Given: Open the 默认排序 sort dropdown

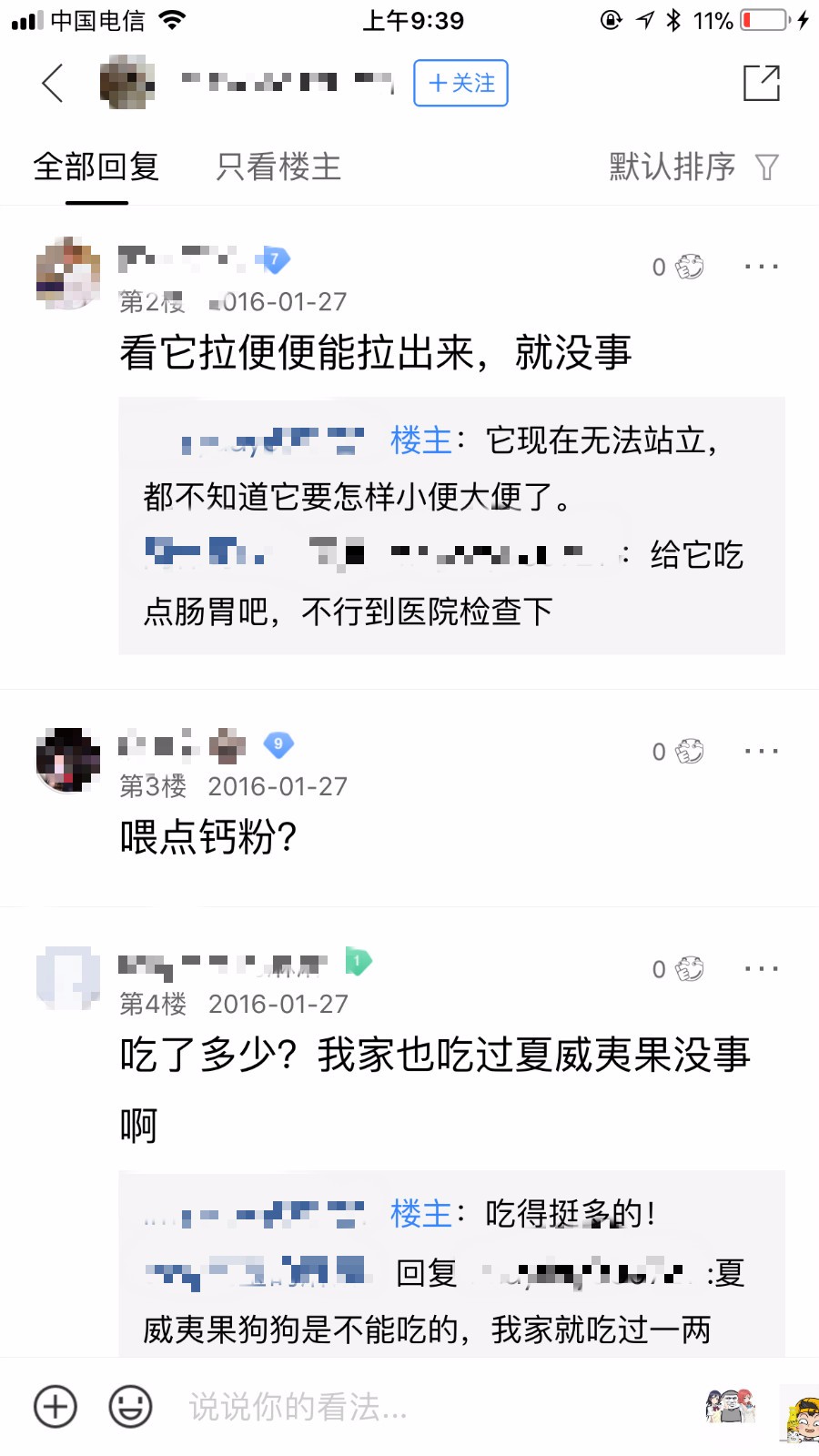Looking at the screenshot, I should click(x=673, y=167).
